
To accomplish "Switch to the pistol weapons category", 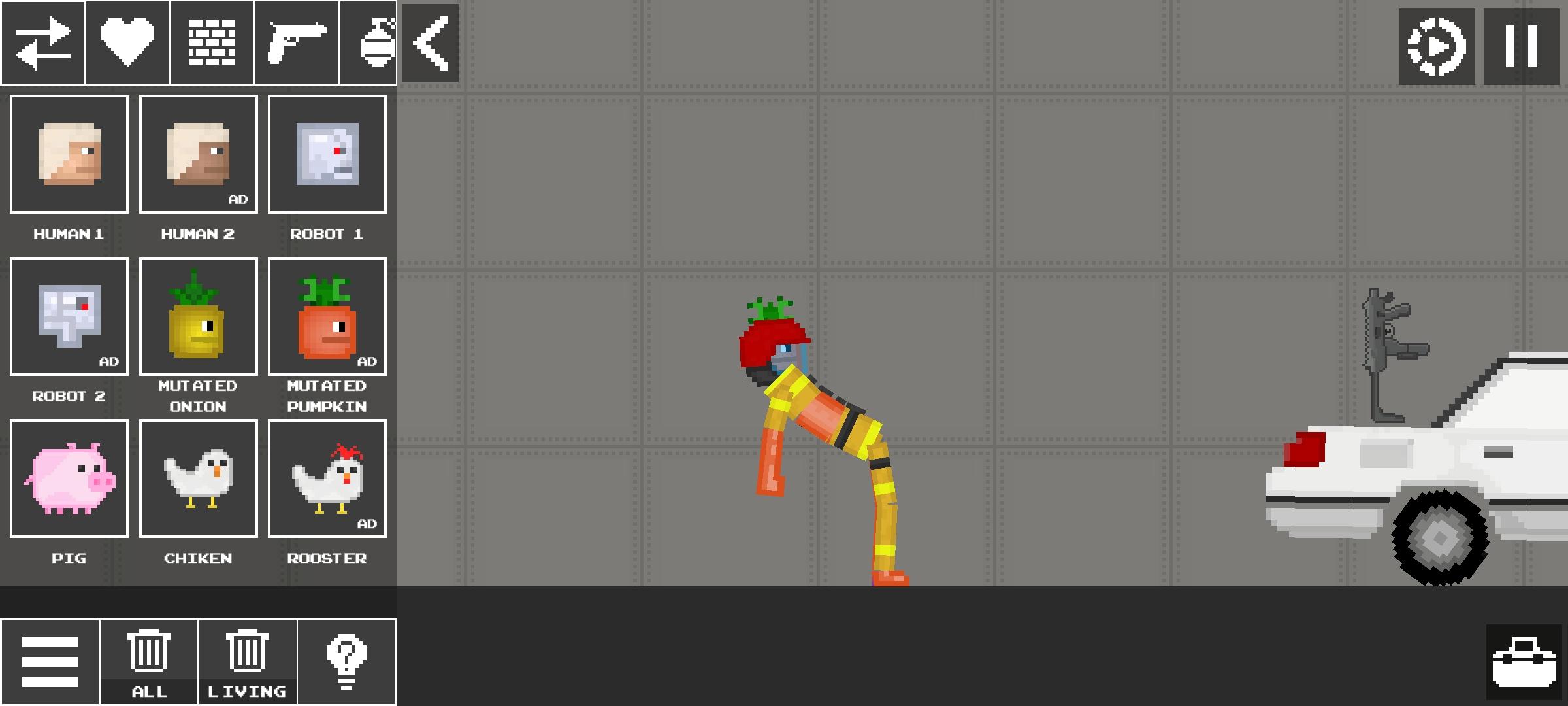I will pyautogui.click(x=297, y=43).
